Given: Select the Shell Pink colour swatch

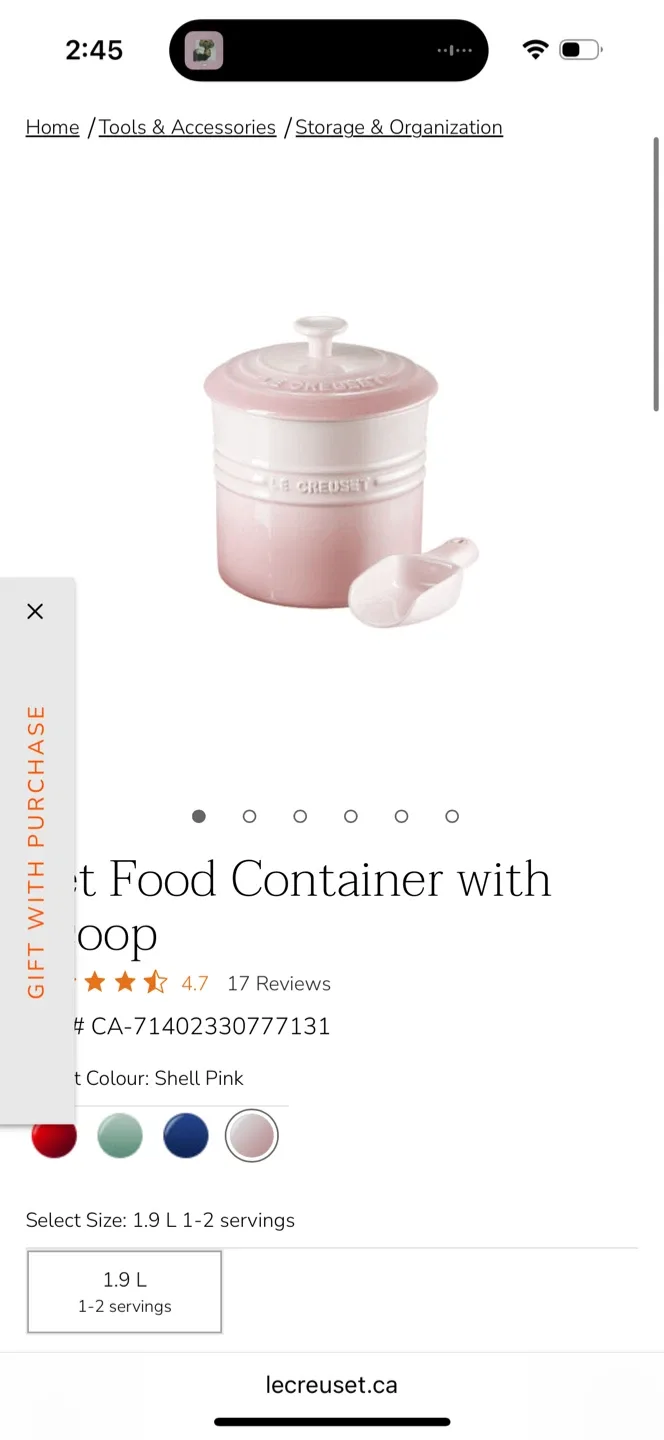Looking at the screenshot, I should pyautogui.click(x=251, y=1137).
